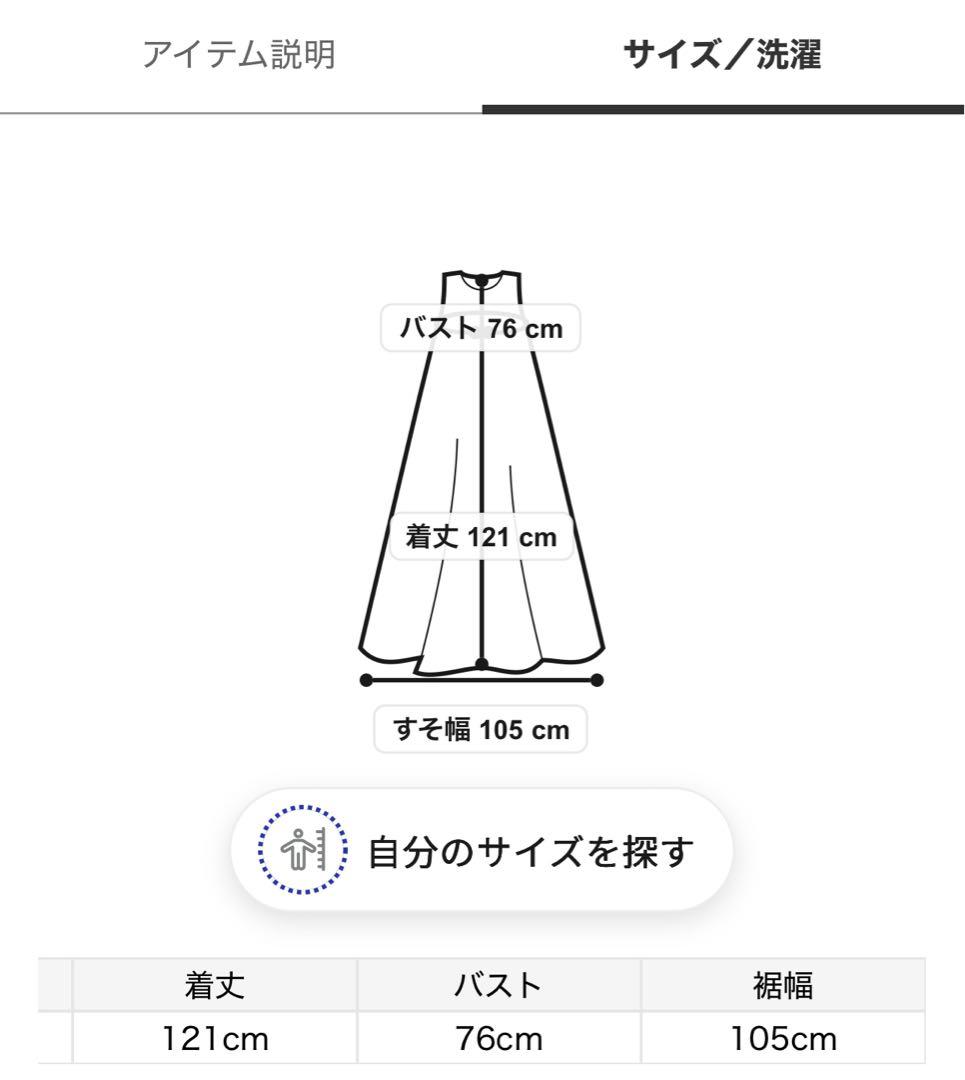Select the バスト 76 cm measurement label

point(480,327)
